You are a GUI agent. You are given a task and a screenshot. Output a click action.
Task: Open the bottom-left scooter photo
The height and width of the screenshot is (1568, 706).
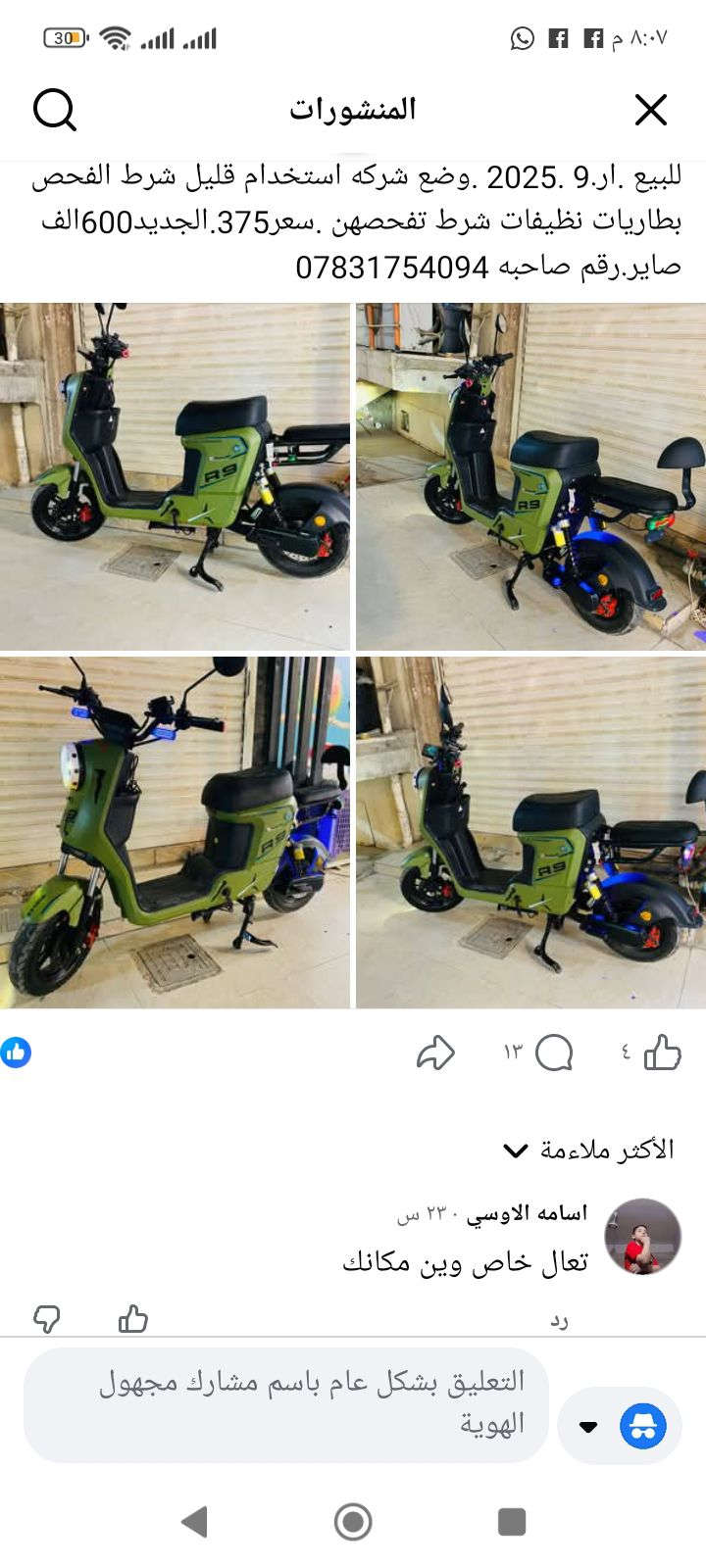175,832
